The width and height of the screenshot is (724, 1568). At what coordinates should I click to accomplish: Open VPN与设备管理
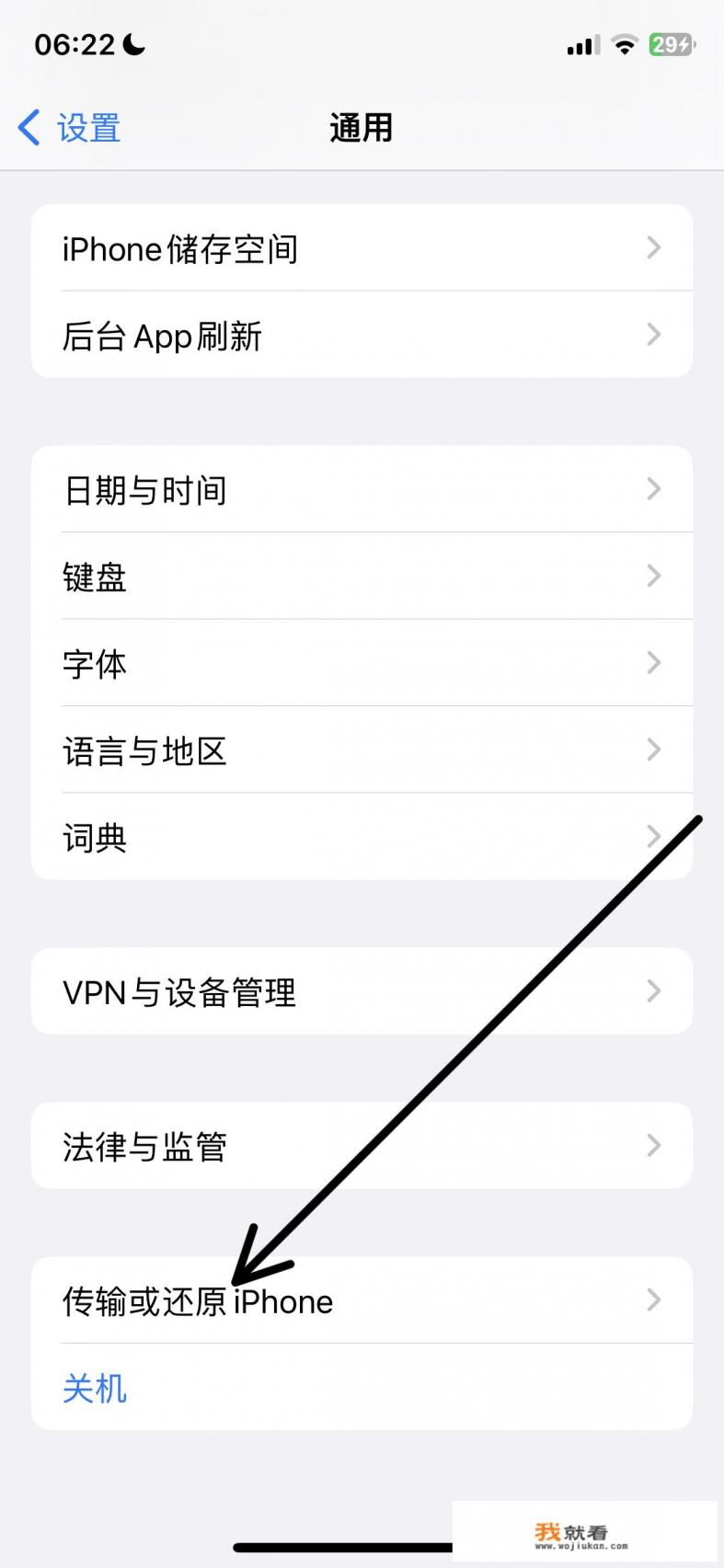point(361,991)
